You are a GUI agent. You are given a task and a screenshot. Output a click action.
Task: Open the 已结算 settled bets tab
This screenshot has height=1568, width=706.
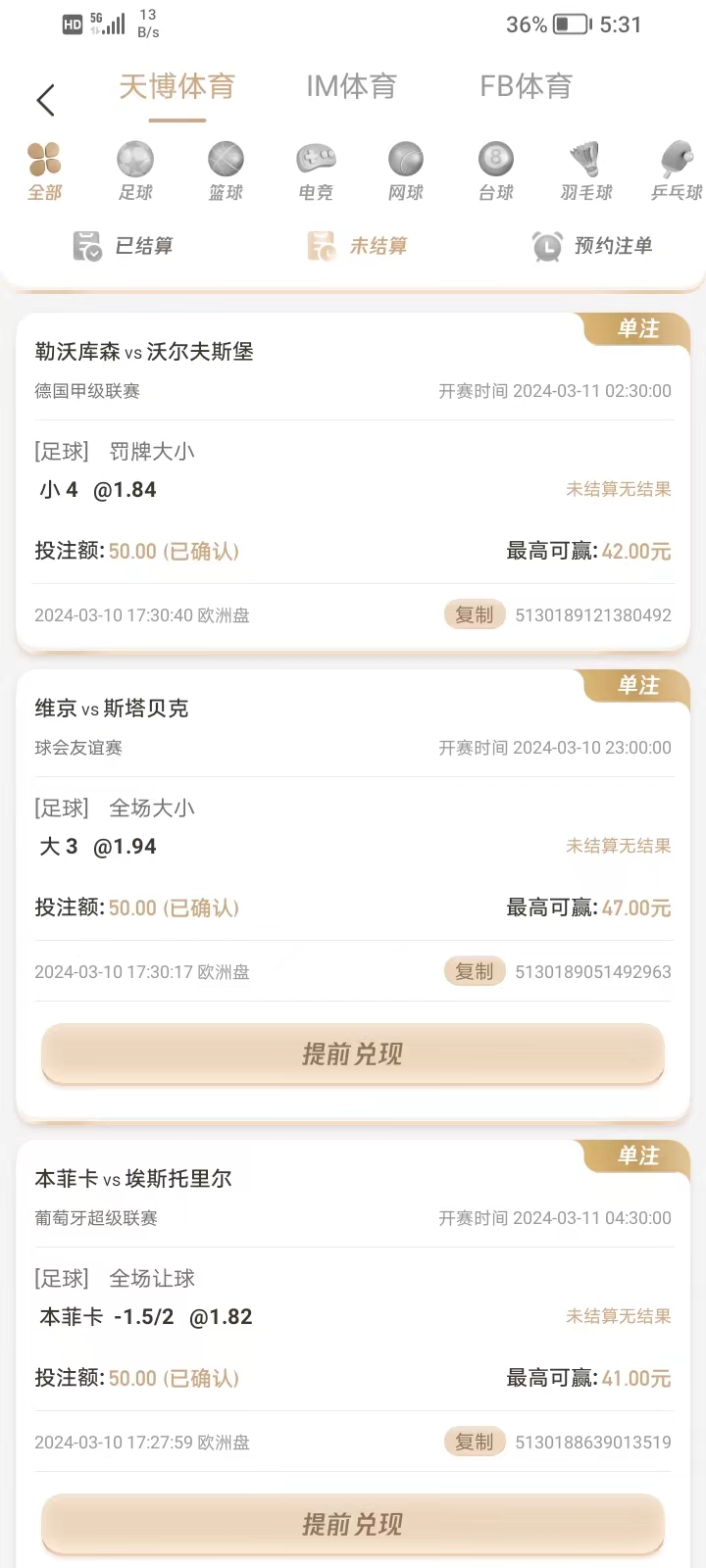(124, 246)
